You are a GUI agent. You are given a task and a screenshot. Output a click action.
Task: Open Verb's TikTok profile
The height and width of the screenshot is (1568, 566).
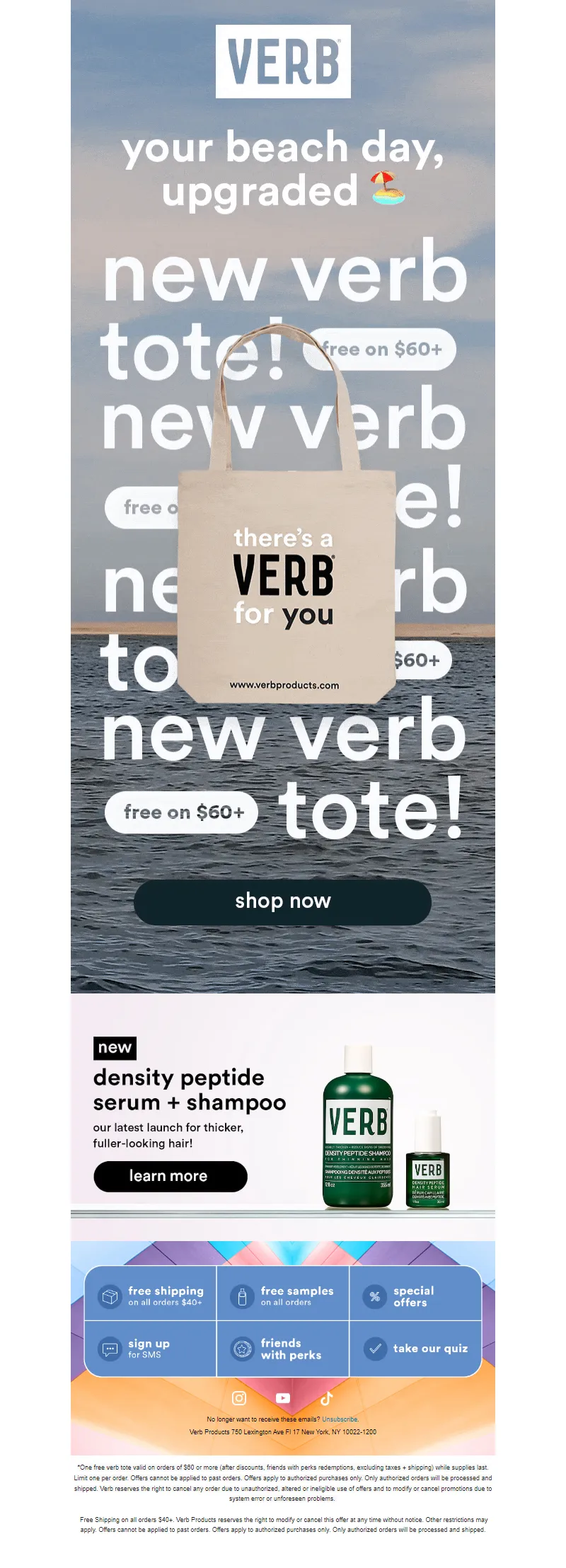coord(326,1397)
